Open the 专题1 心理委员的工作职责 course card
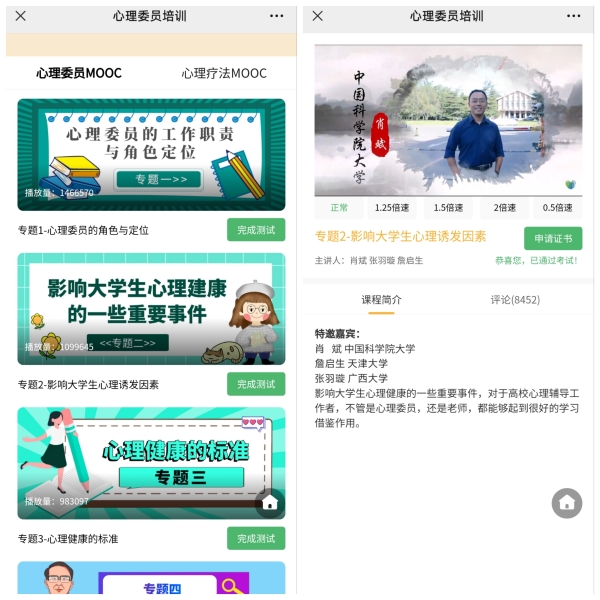Screen dimensions: 600x600 (151, 153)
